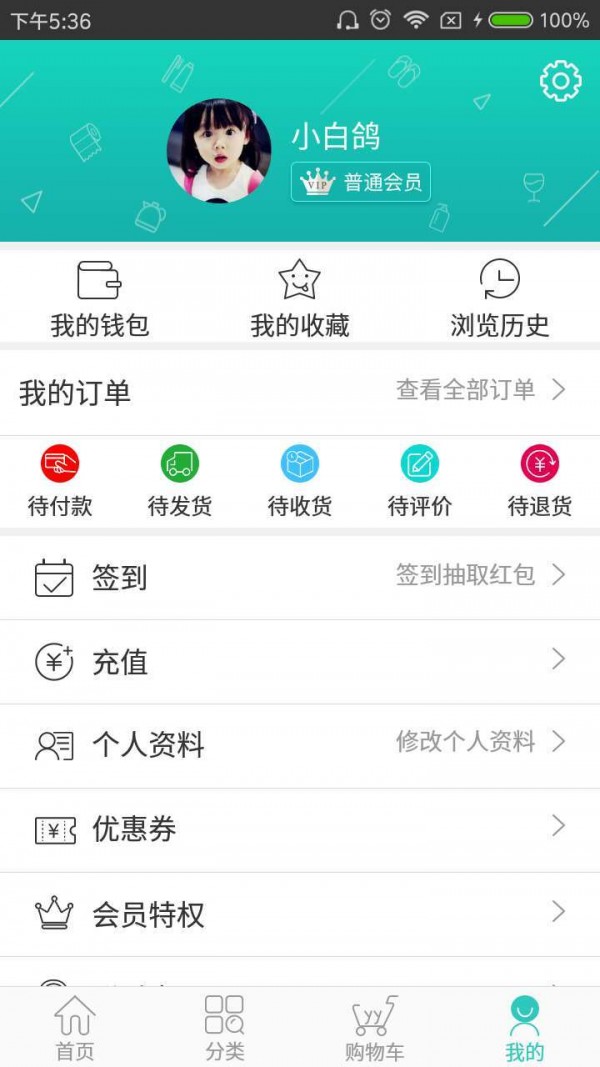Switch to the 分类 categories tab
Screen dimensions: 600x1067
click(x=225, y=1027)
